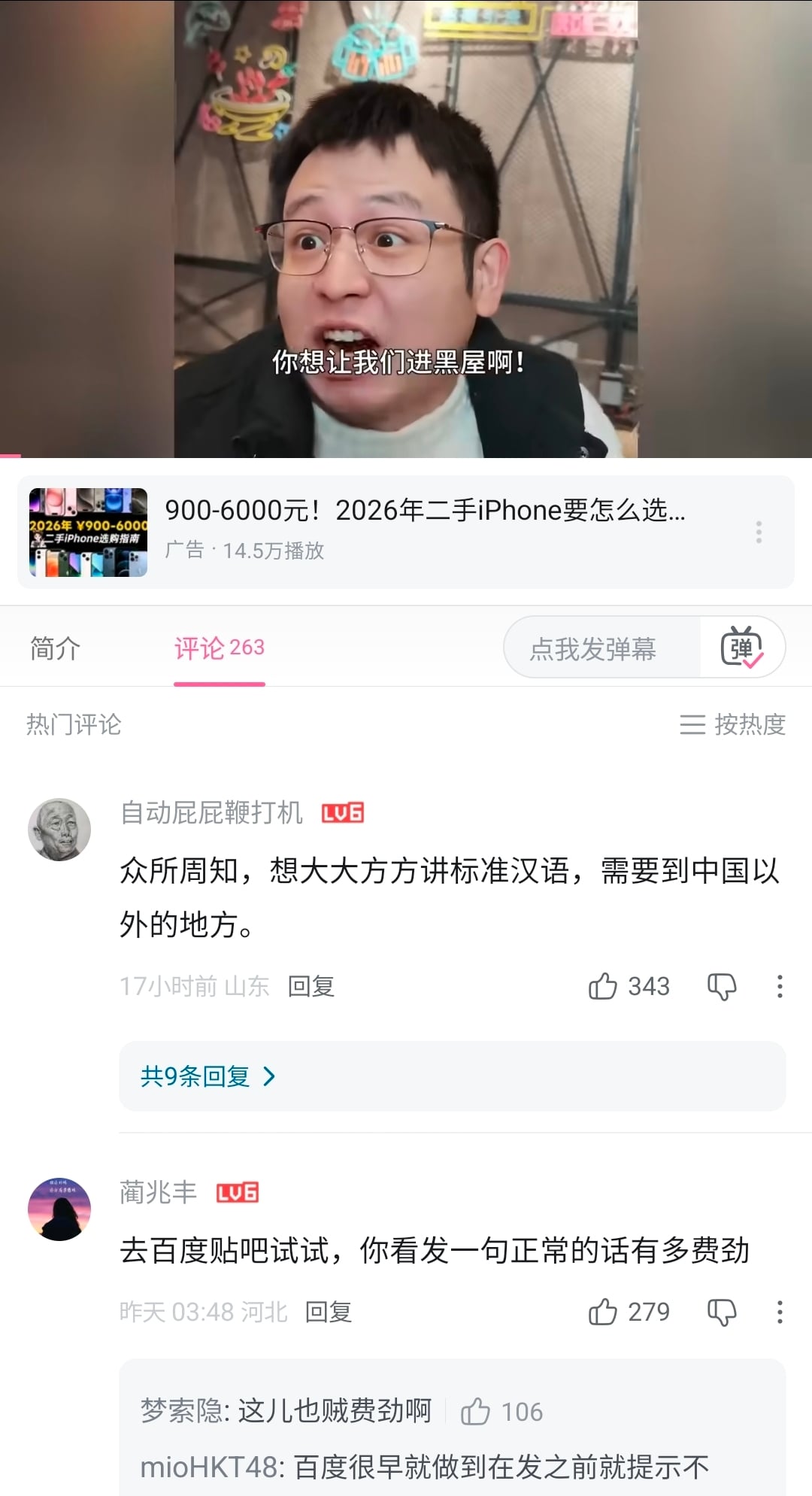Open overflow menu on the iPhone ad card
812x1496 pixels.
point(759,532)
